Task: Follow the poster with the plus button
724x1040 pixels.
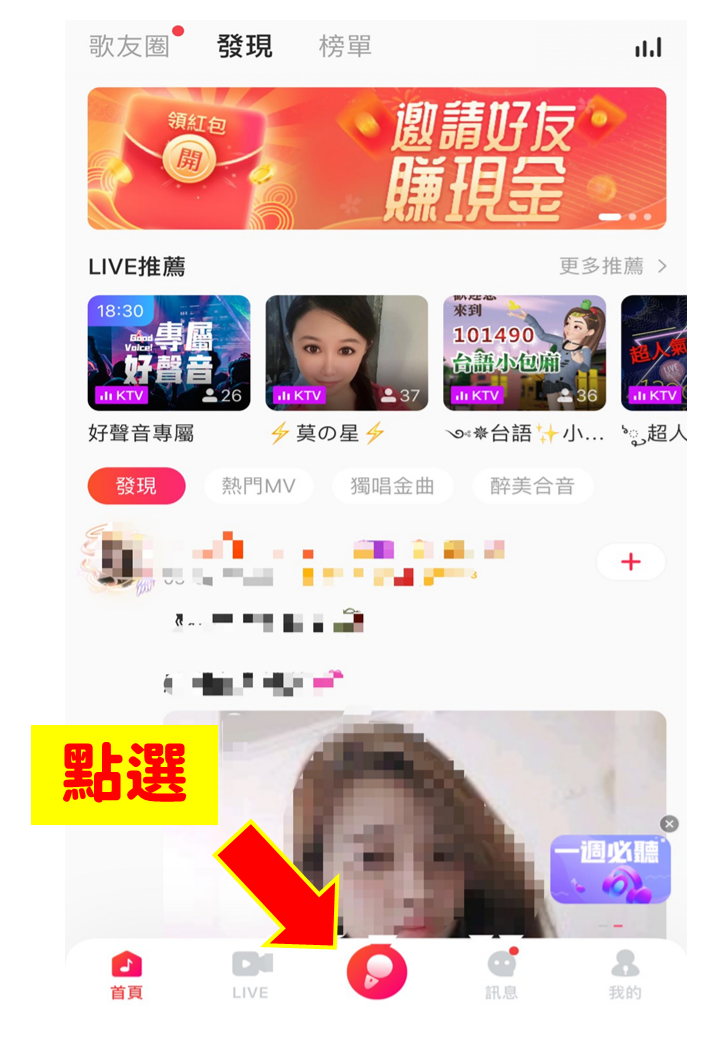Action: [x=630, y=563]
